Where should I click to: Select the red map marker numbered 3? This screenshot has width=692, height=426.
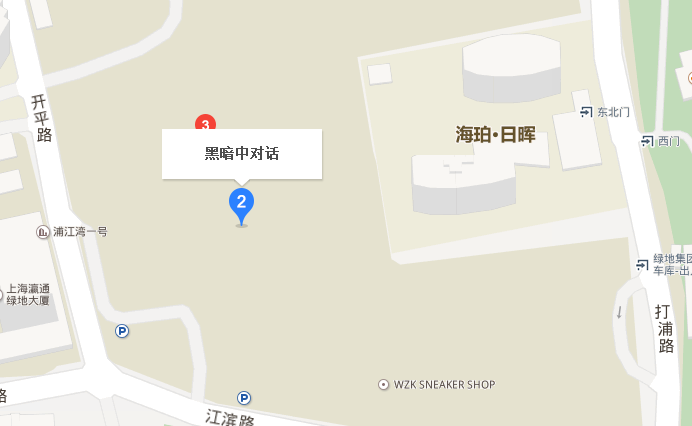coord(205,124)
